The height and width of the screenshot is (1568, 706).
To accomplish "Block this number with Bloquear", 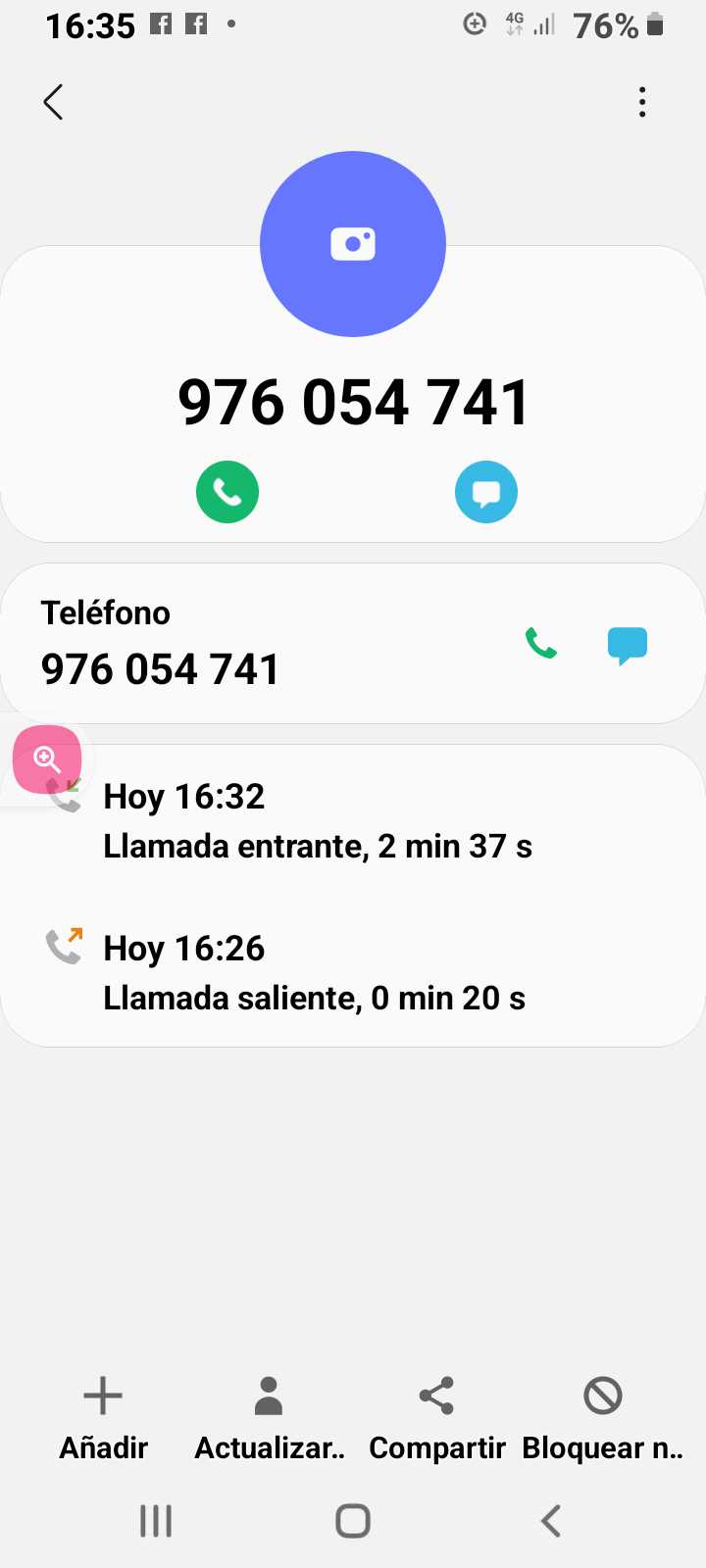I will point(602,1417).
